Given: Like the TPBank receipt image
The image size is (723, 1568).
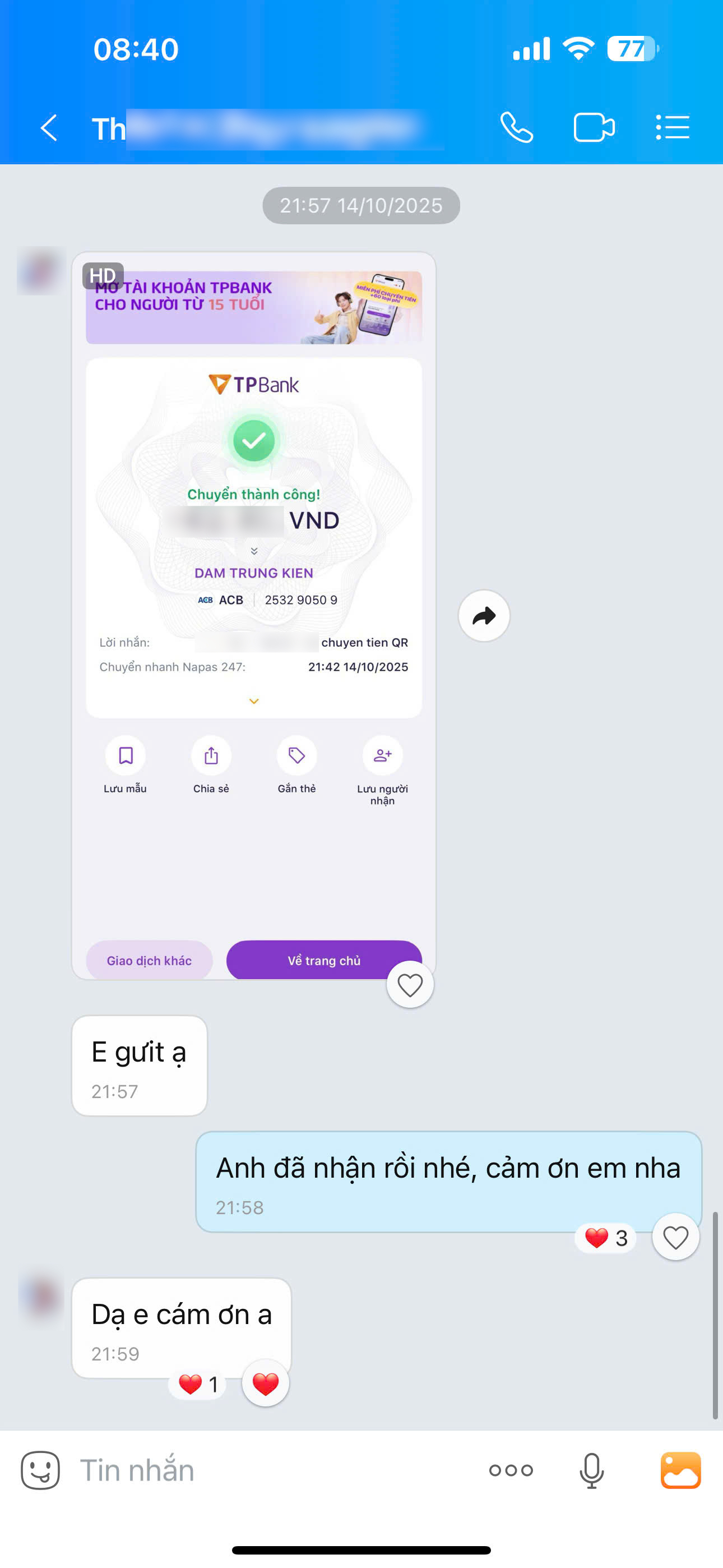Looking at the screenshot, I should (x=410, y=985).
